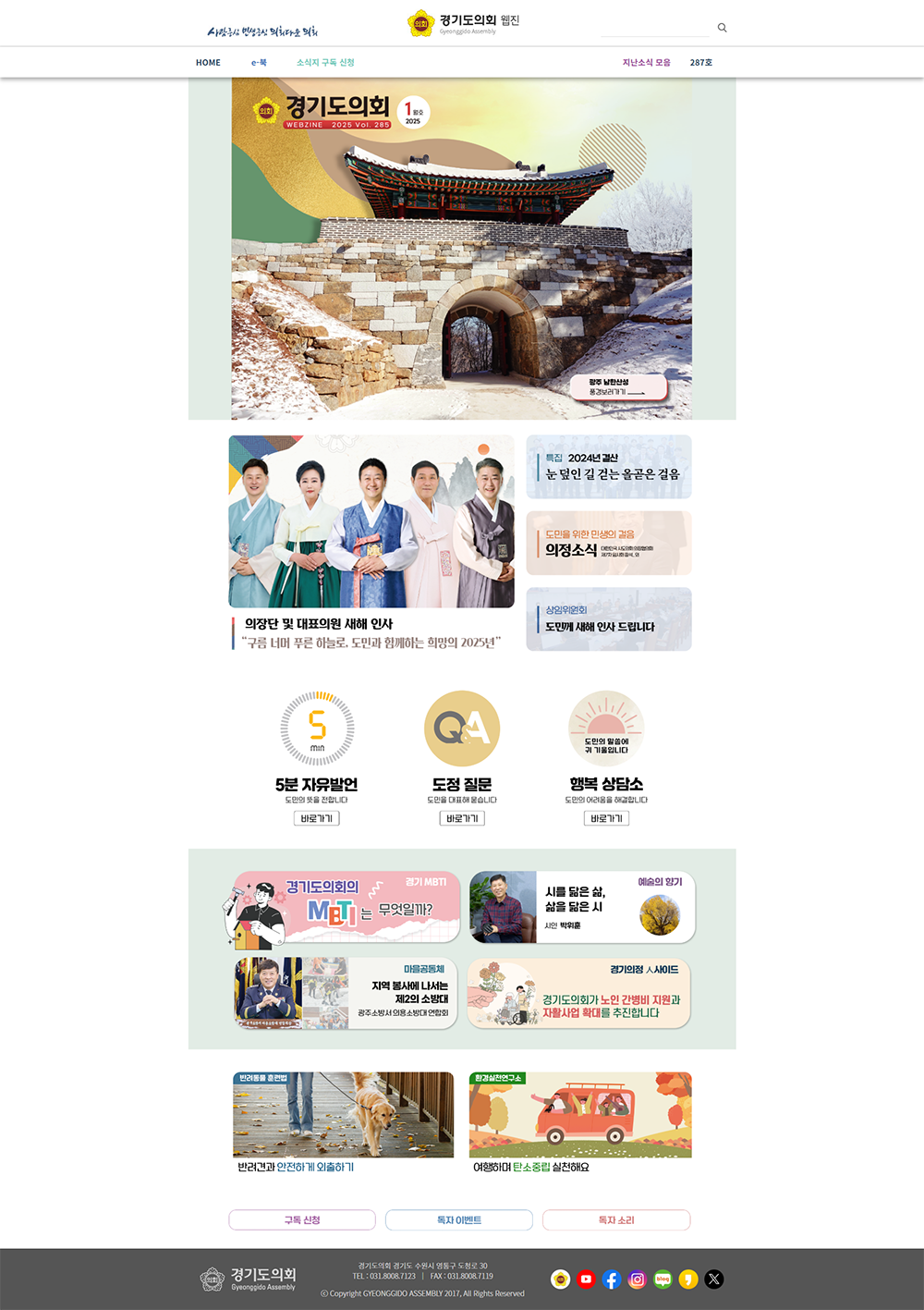Open 소식지 구독 신청 in the menu
Screen dimensions: 924x1310
pyautogui.click(x=325, y=63)
